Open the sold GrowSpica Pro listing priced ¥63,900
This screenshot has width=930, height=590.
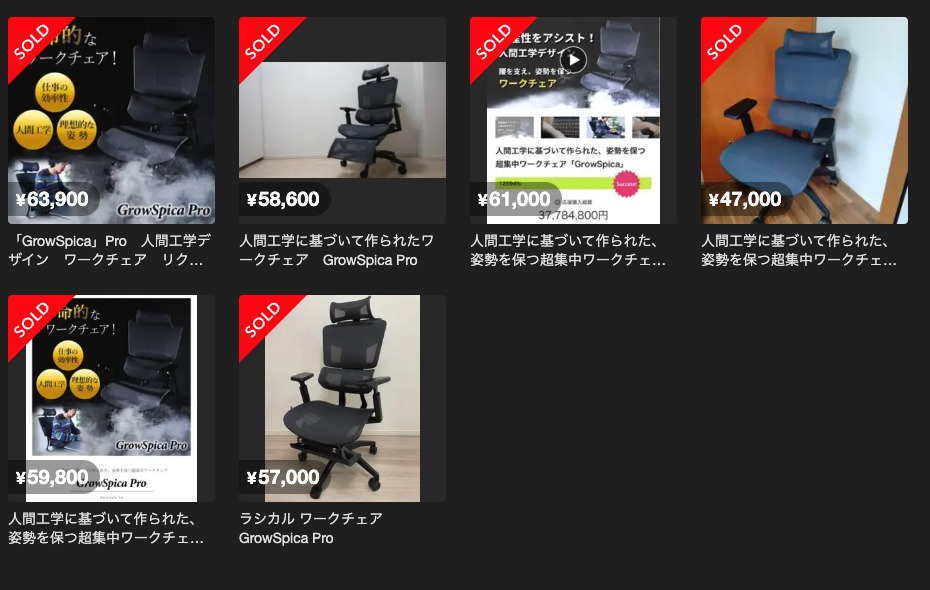pyautogui.click(x=111, y=120)
